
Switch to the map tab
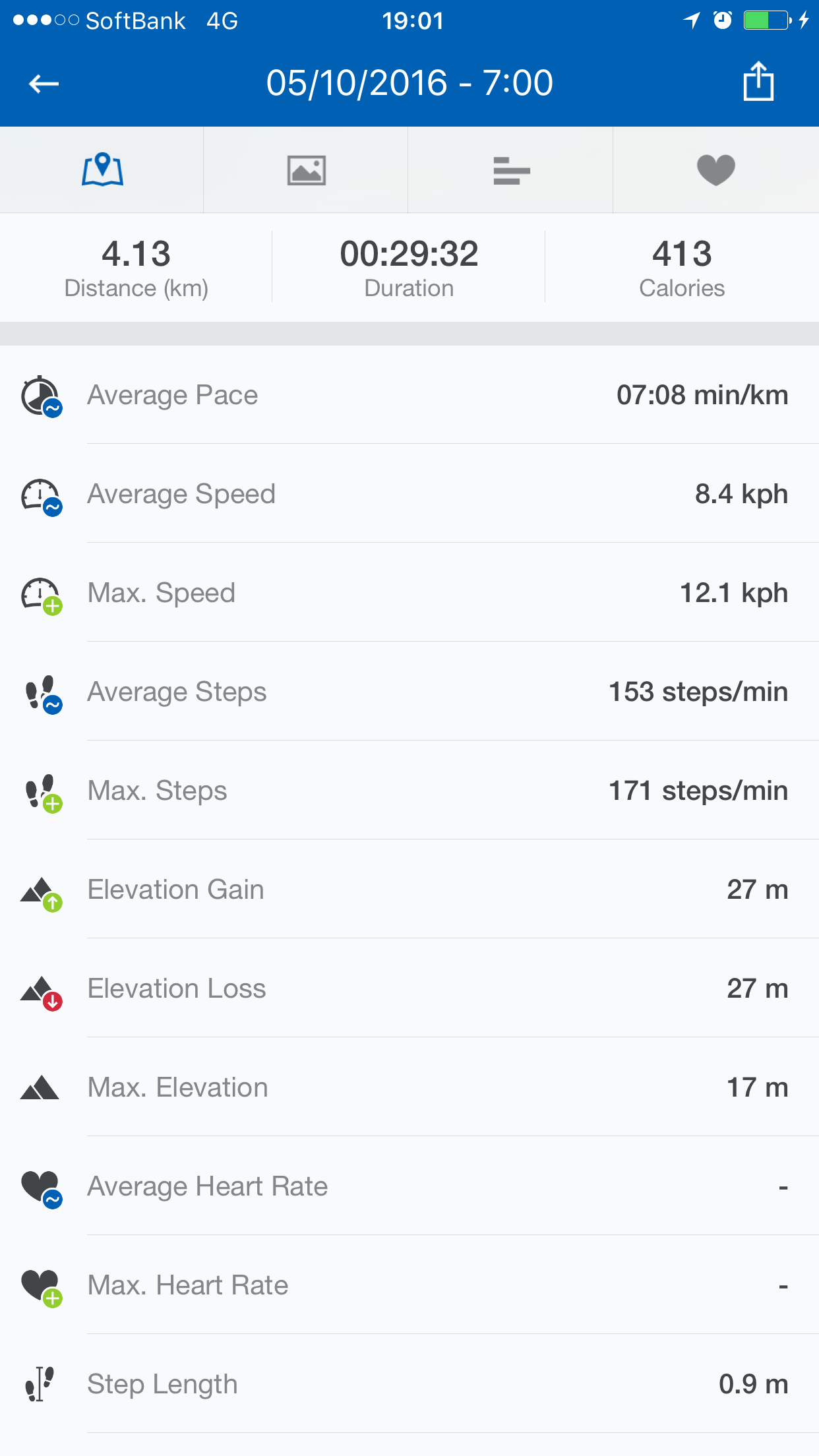(102, 170)
